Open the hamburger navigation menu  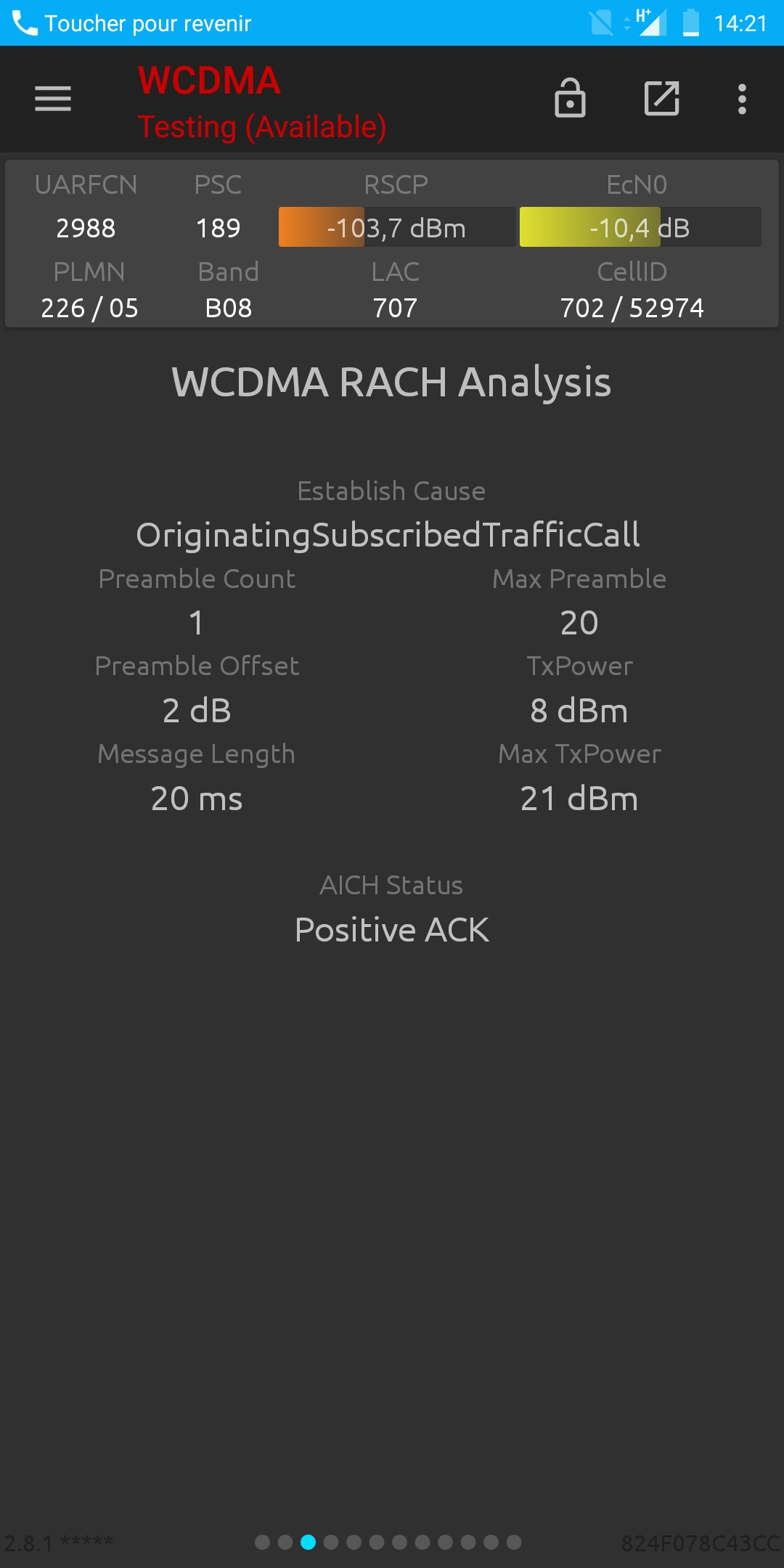click(53, 99)
